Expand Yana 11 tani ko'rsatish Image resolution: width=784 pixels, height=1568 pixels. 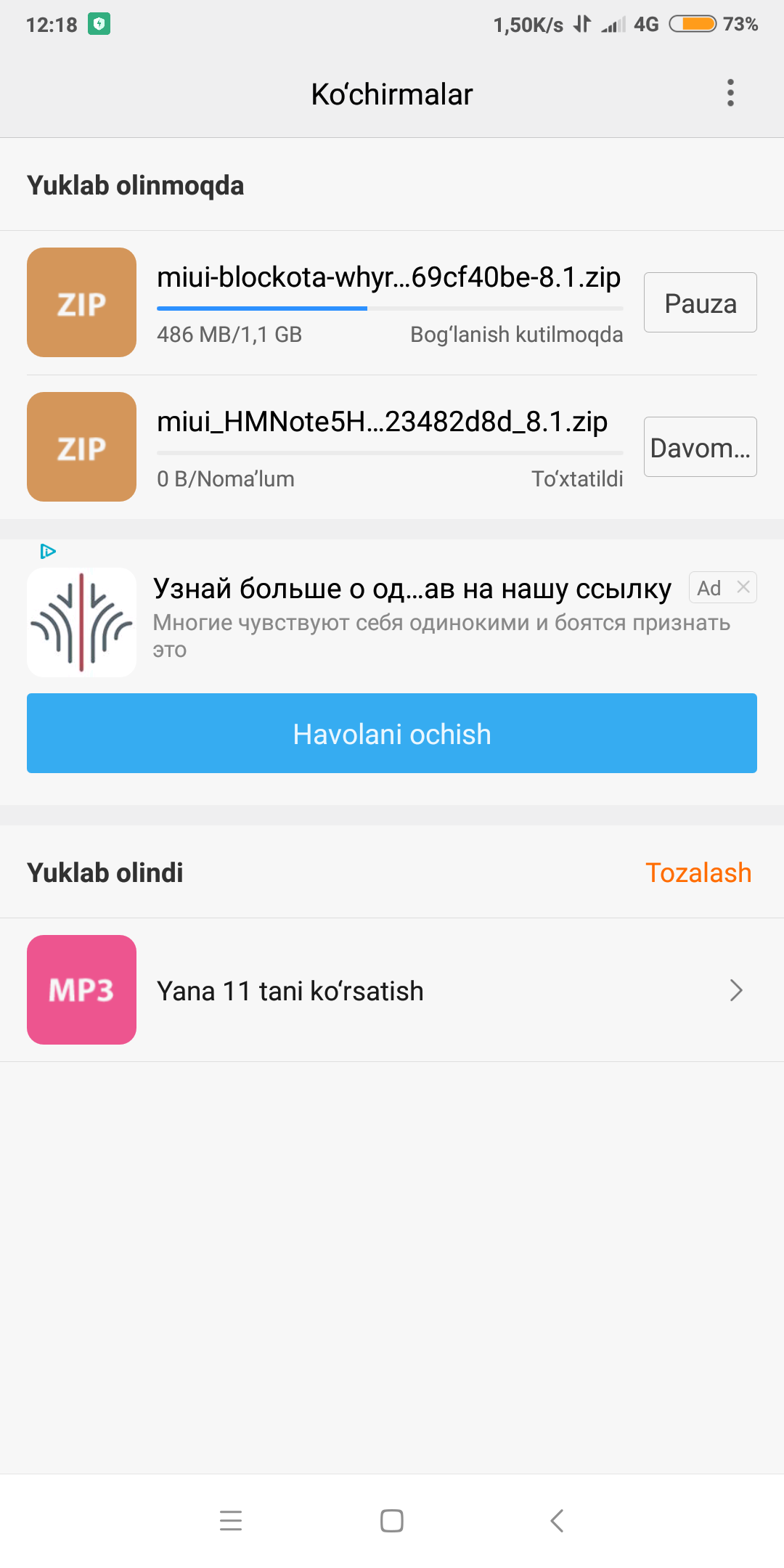[x=392, y=990]
